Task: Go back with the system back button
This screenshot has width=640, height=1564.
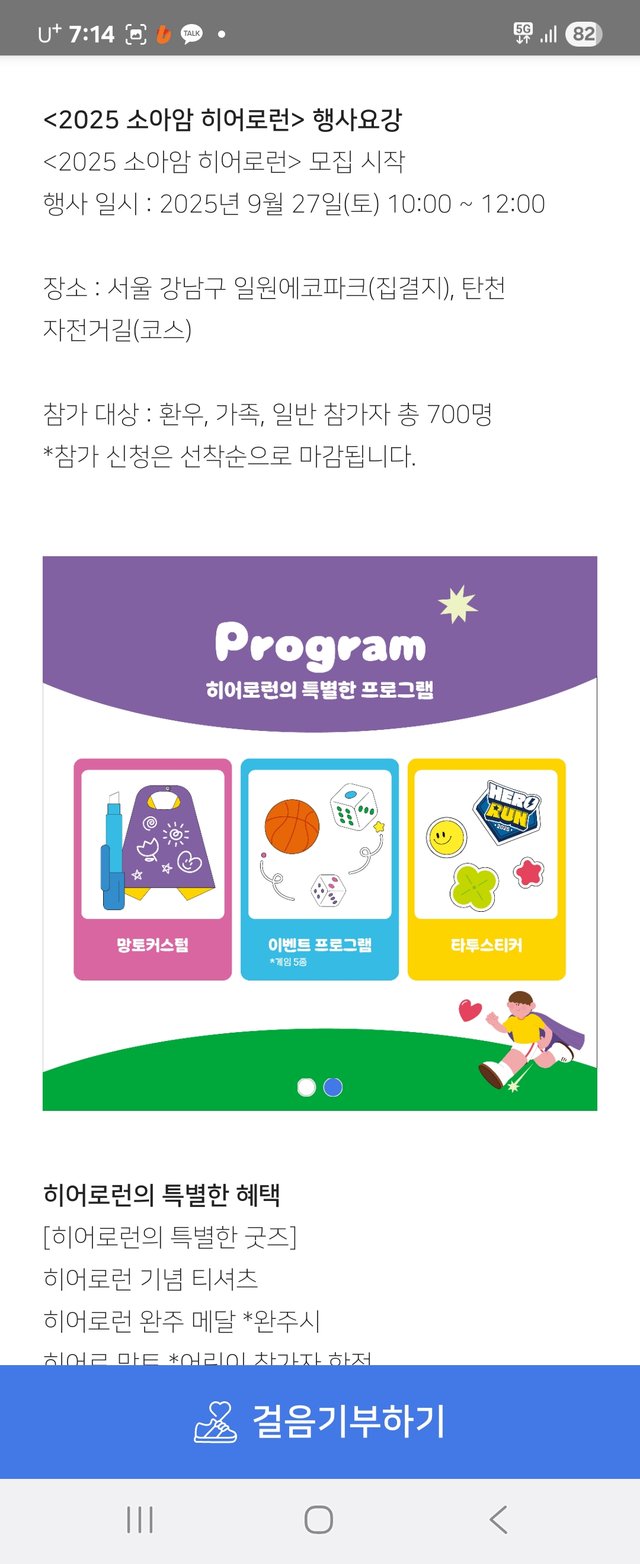Action: [x=498, y=1520]
